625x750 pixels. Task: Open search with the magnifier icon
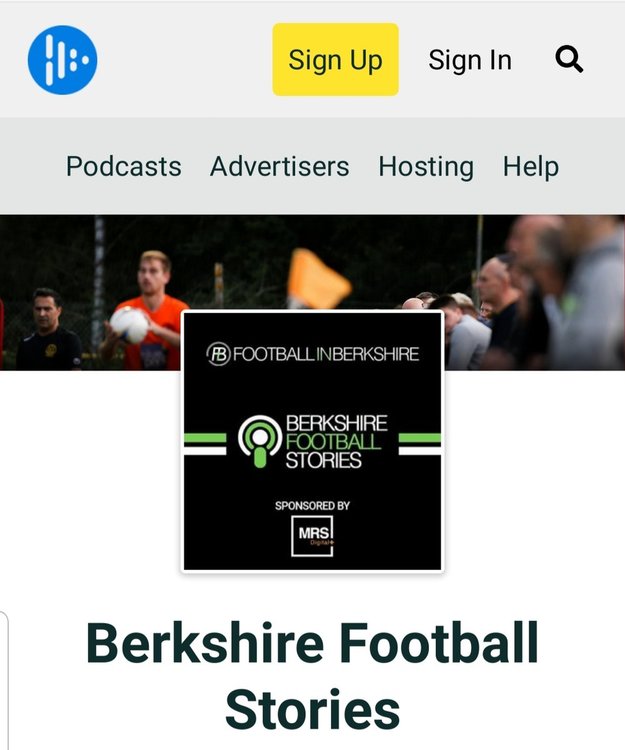click(569, 60)
